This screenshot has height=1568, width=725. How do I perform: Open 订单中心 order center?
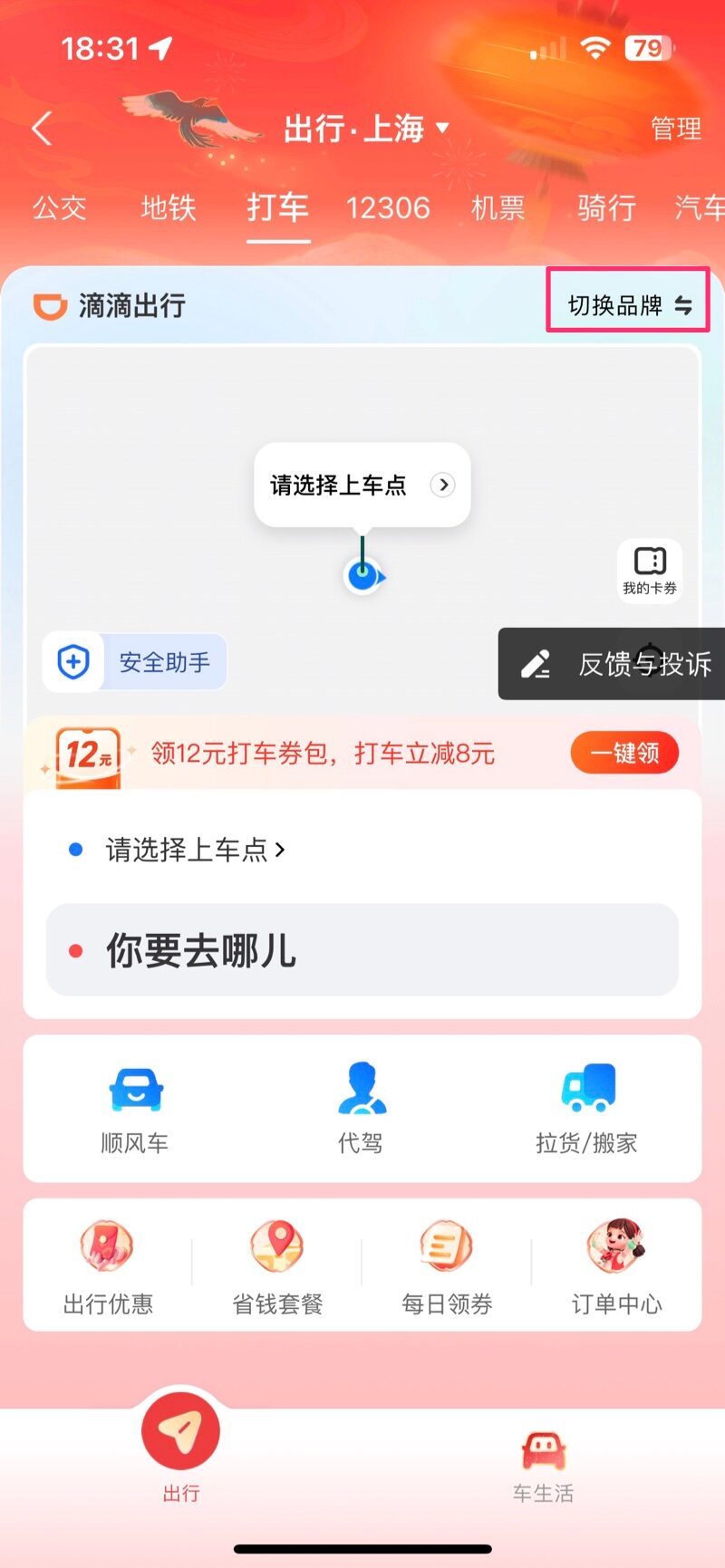(616, 1266)
